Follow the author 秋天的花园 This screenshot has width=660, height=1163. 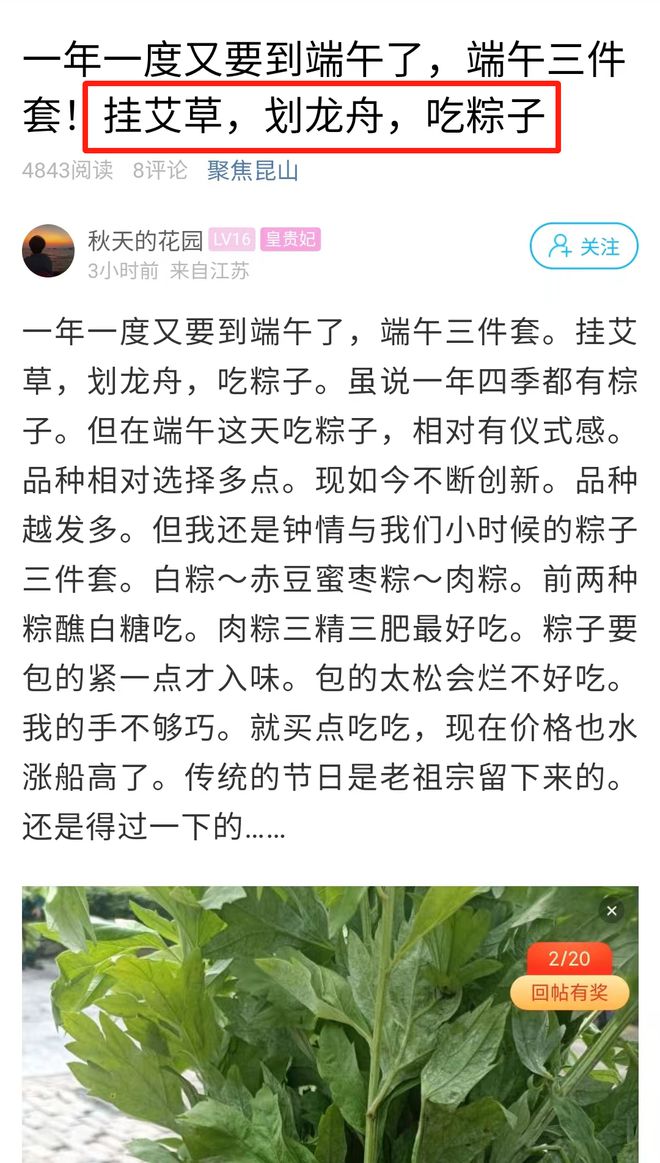583,246
